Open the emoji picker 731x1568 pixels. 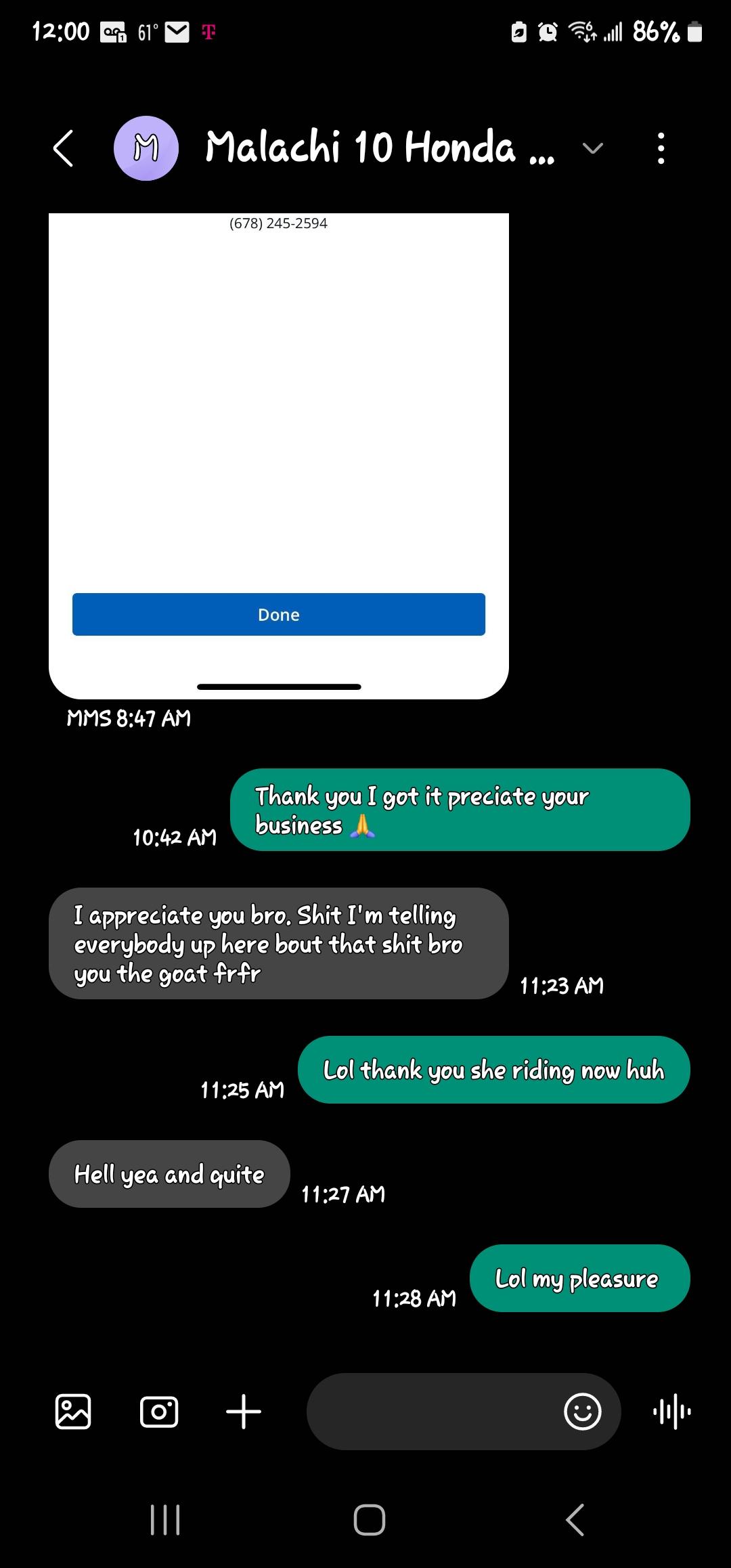coord(583,1412)
